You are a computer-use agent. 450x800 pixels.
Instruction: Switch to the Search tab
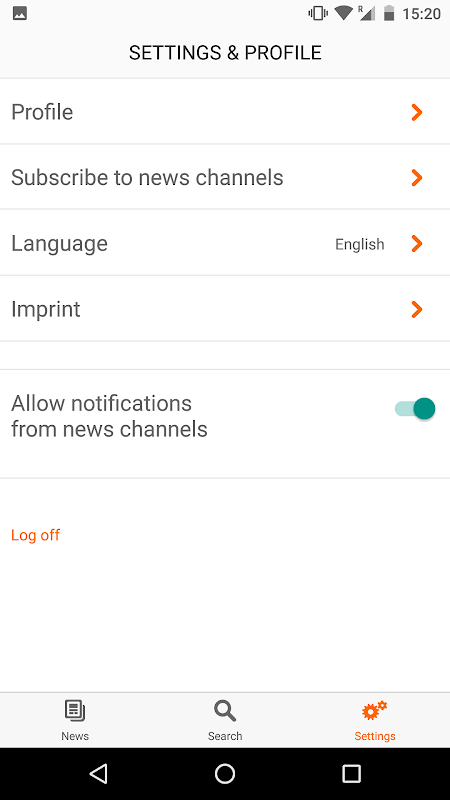225,720
